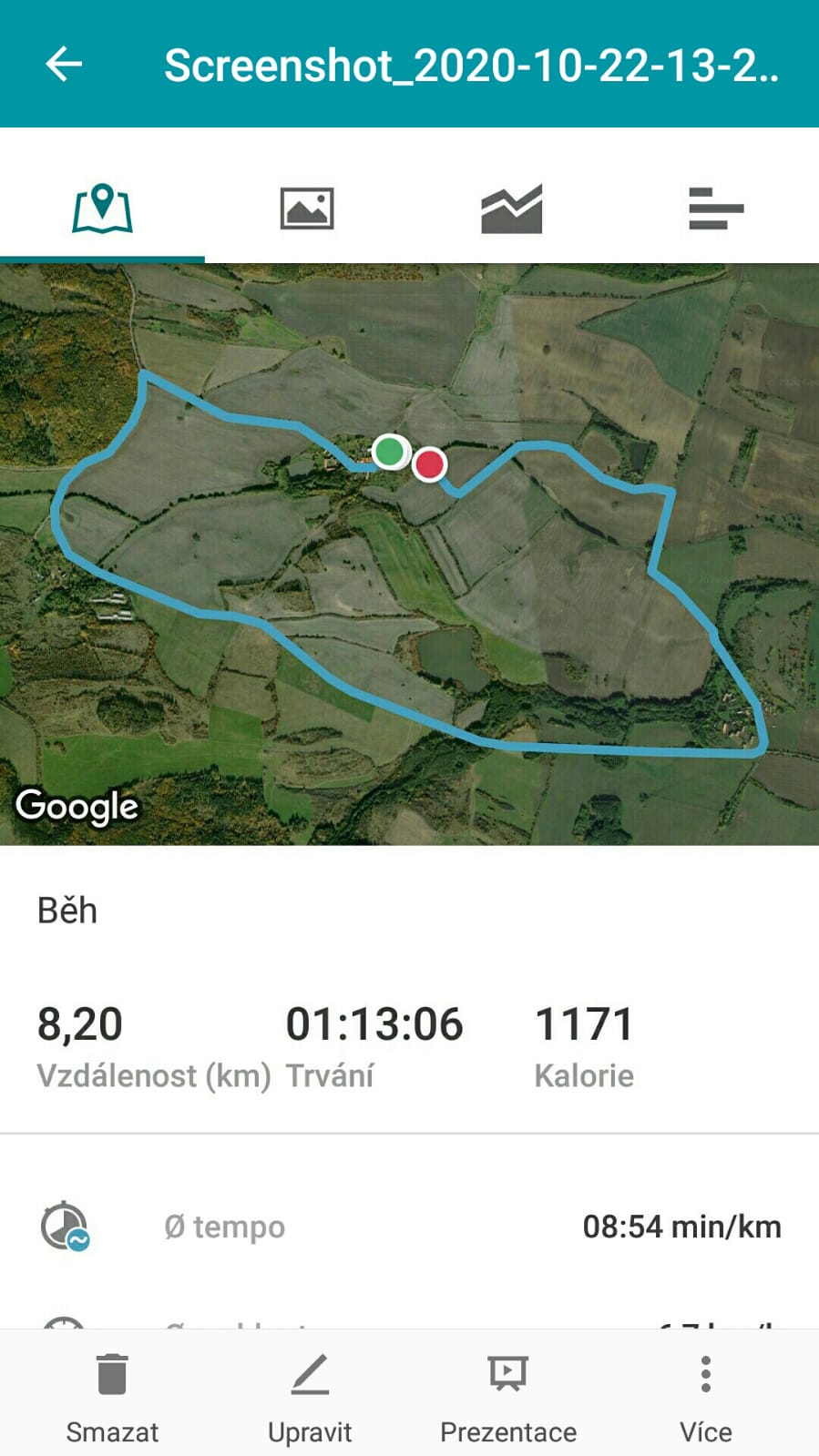Tap the running route map
Viewport: 819px width, 1456px height.
coord(409,555)
